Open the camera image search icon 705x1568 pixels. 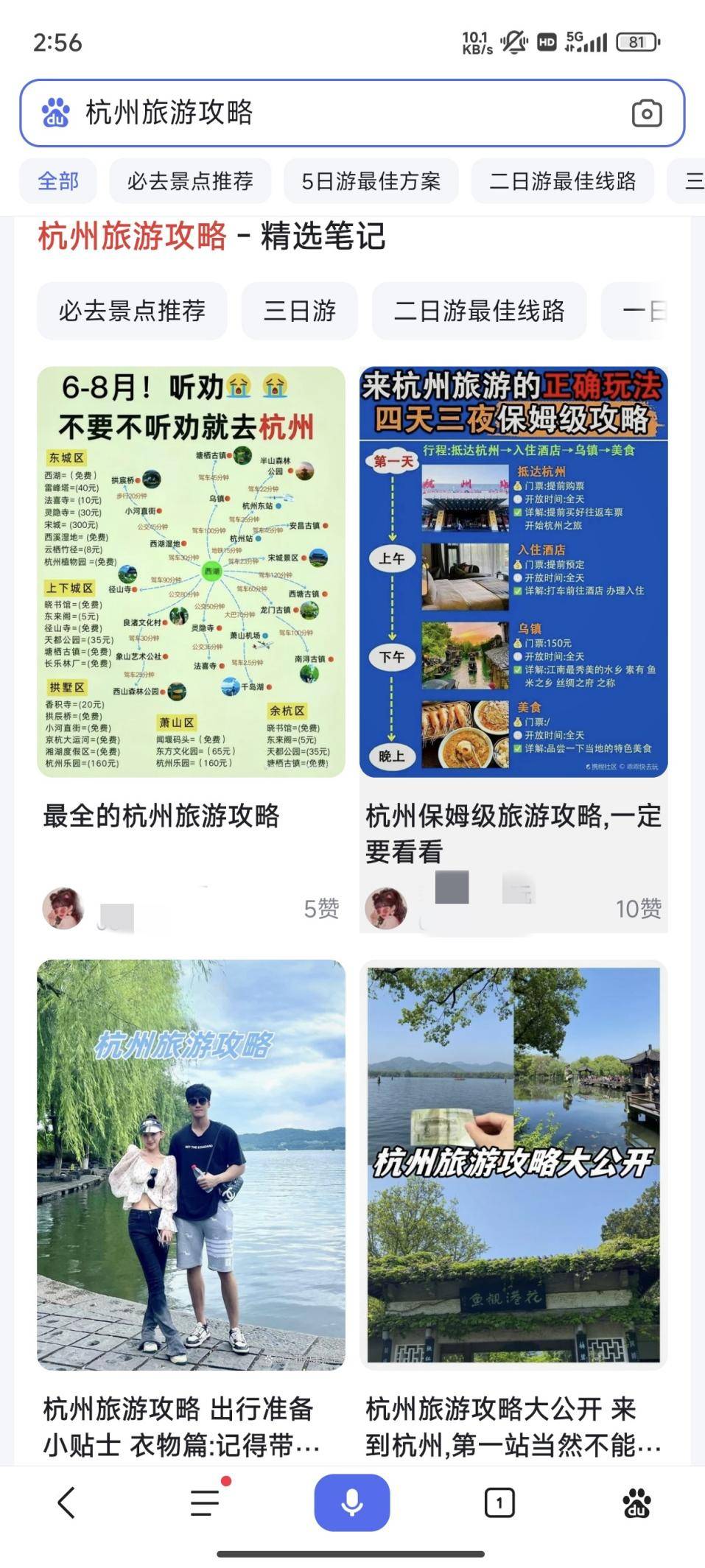tap(646, 113)
